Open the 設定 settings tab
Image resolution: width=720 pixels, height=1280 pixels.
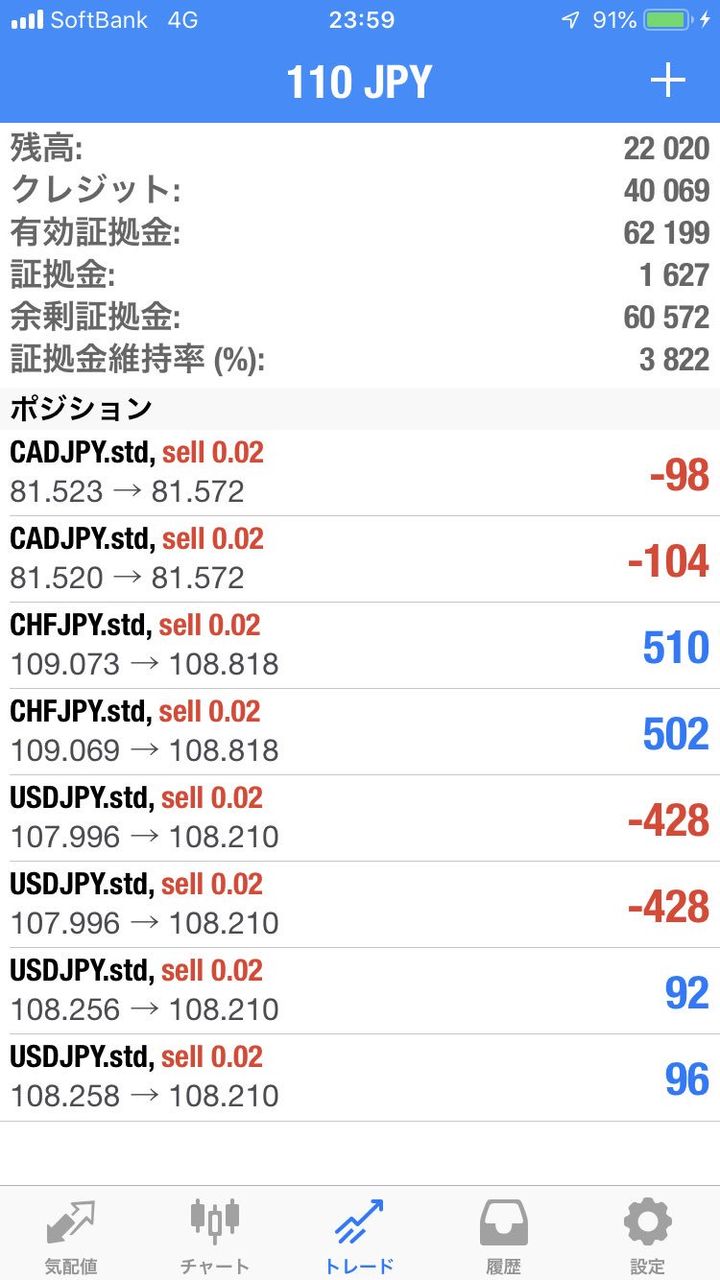click(647, 1235)
